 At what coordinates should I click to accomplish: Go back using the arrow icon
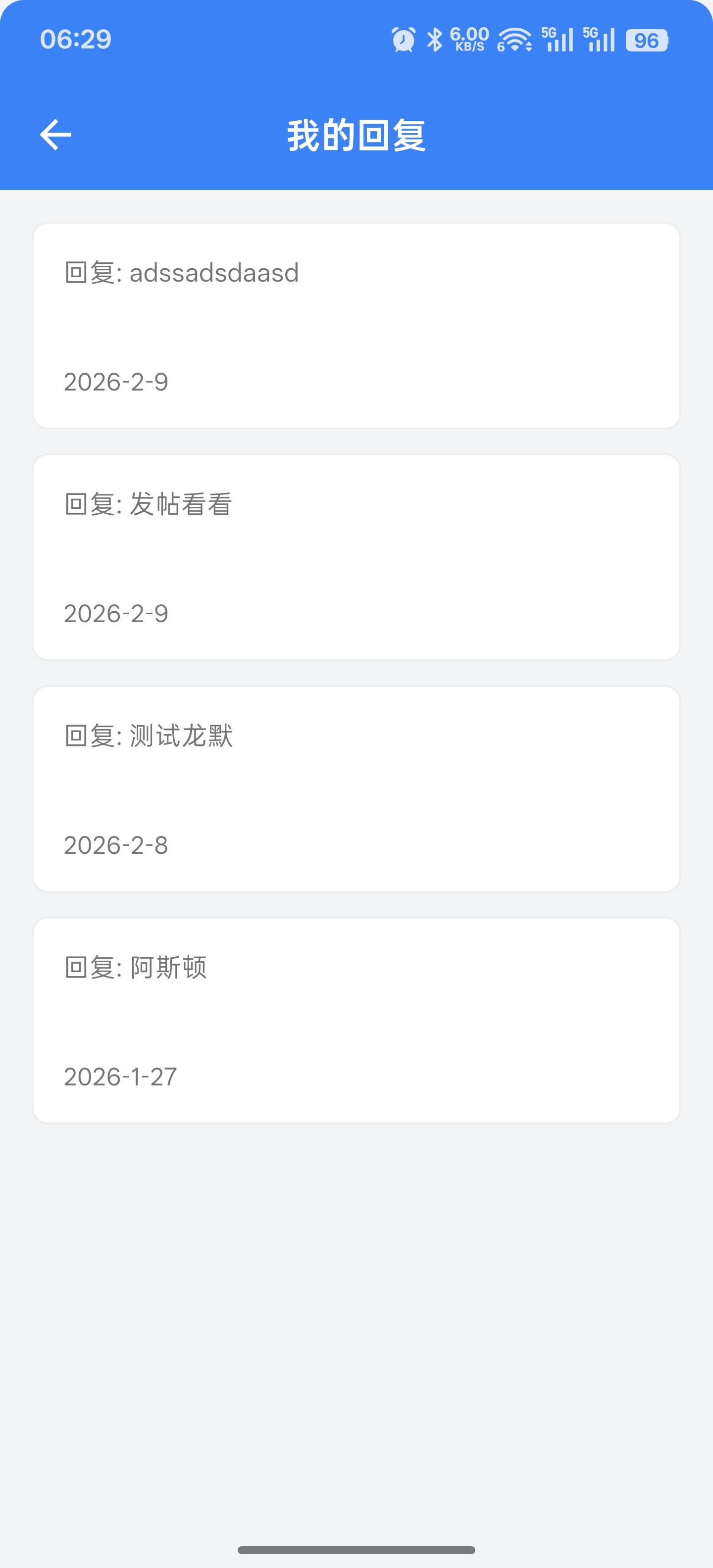click(x=55, y=135)
